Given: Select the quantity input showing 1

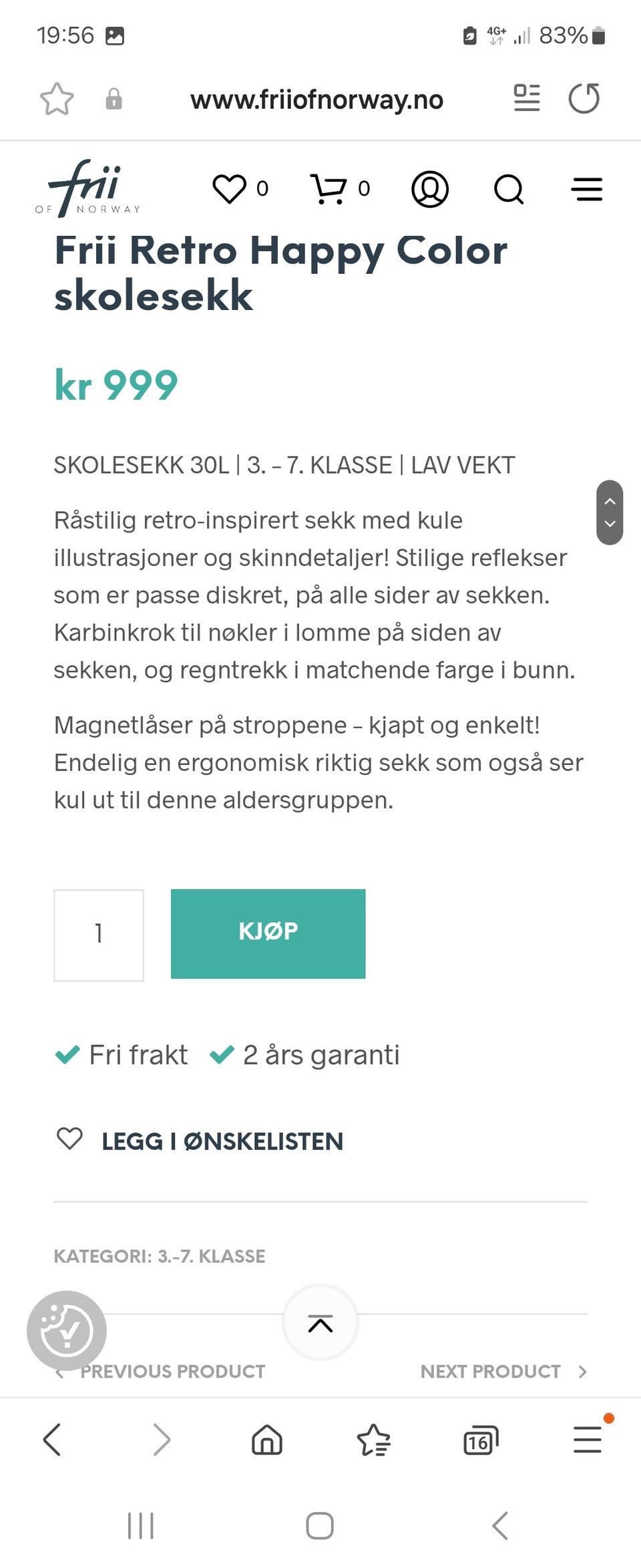Looking at the screenshot, I should pos(98,933).
